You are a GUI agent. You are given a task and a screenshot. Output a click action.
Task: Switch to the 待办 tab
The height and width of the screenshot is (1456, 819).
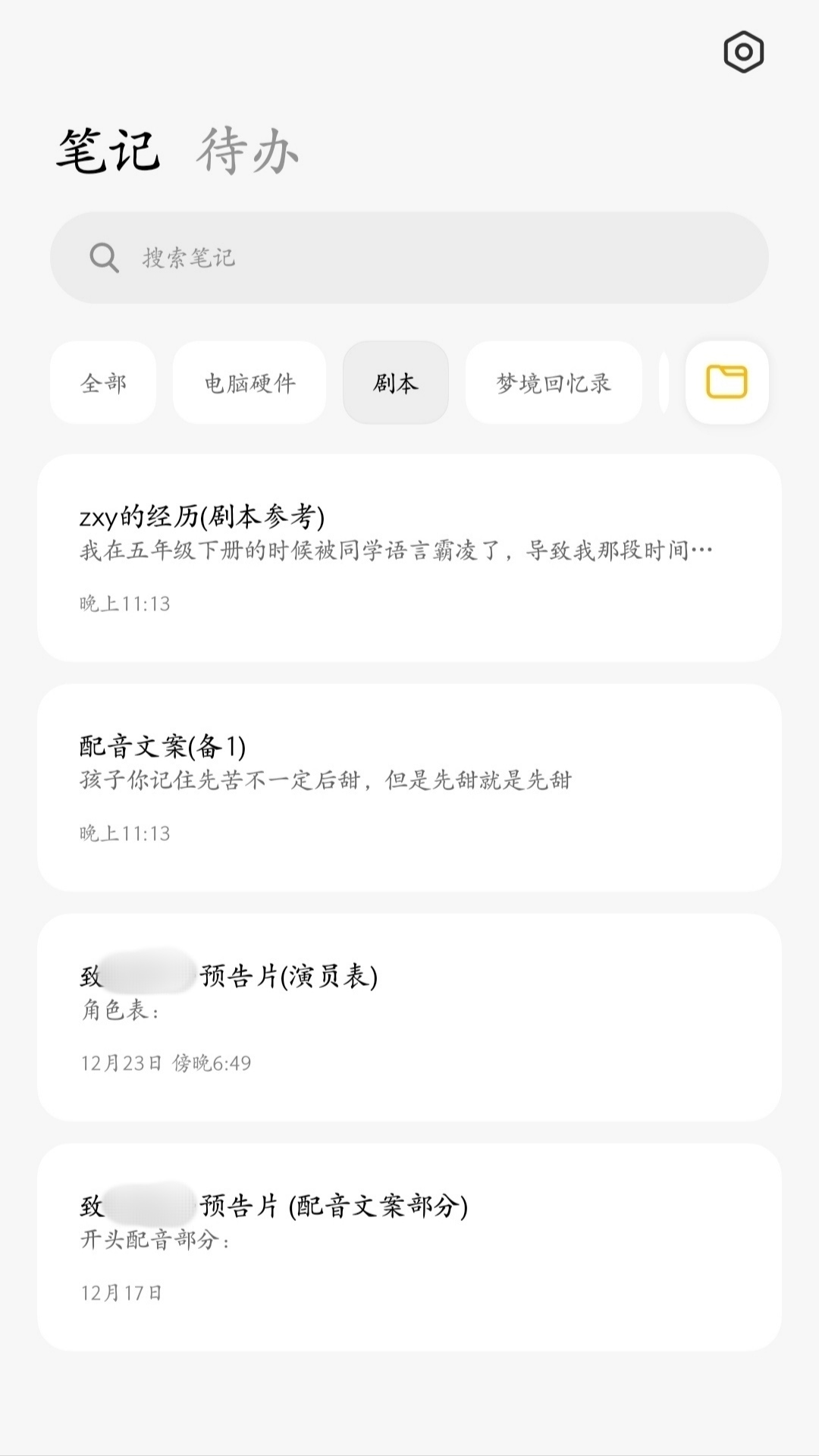click(248, 151)
